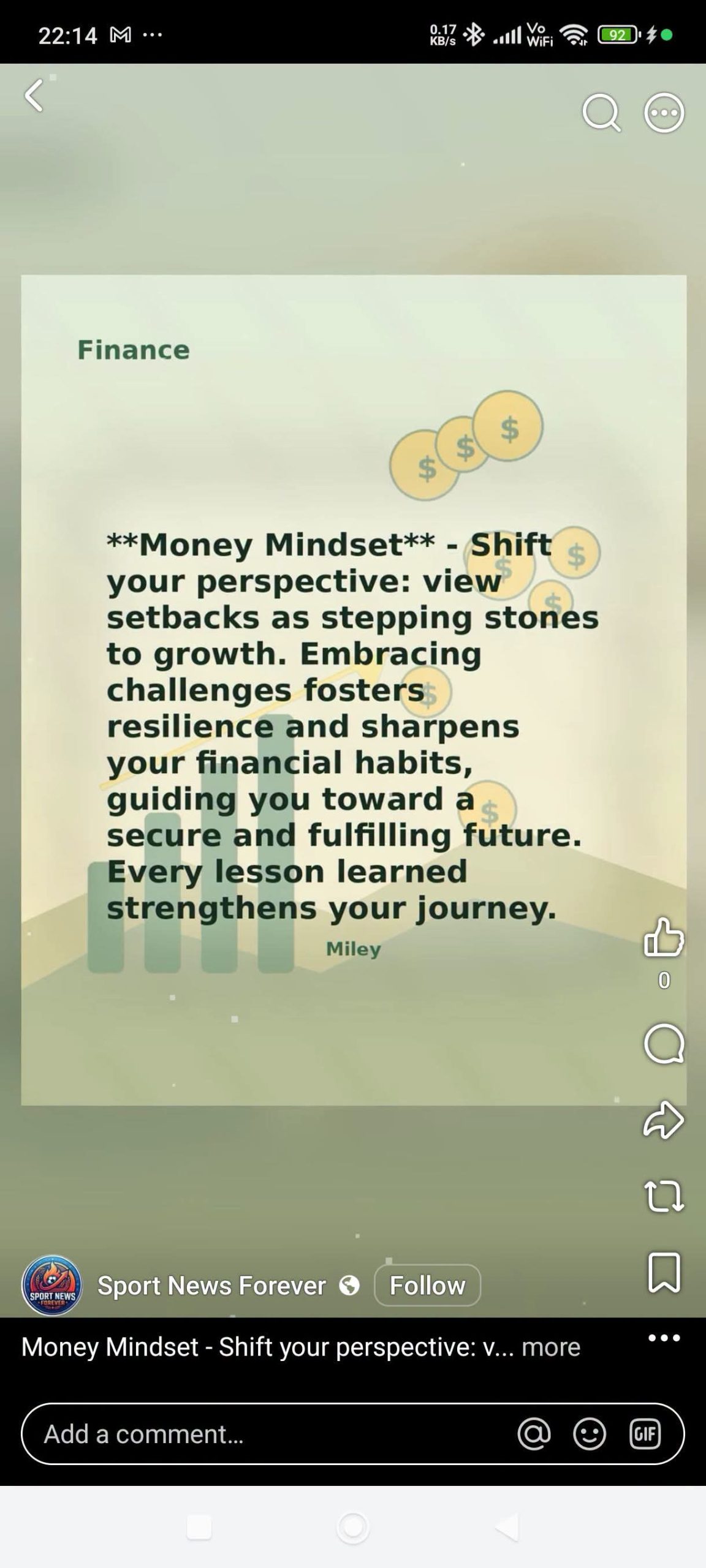This screenshot has width=706, height=1568.
Task: Open Sport News Forever profile picture
Action: pos(52,1285)
